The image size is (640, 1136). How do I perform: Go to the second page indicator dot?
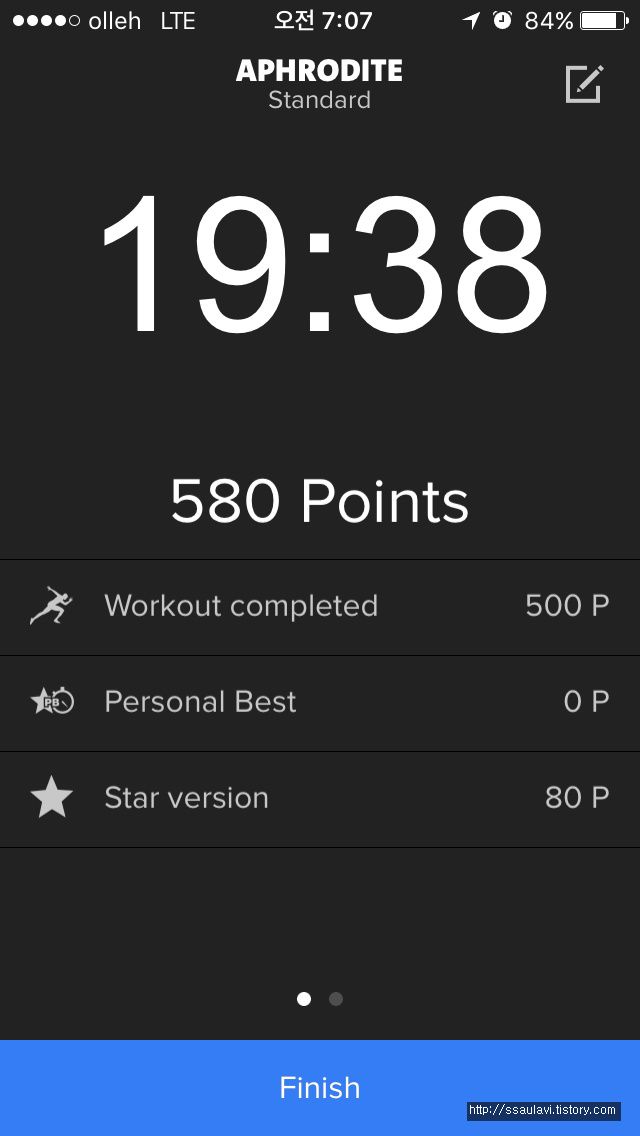coord(336,999)
